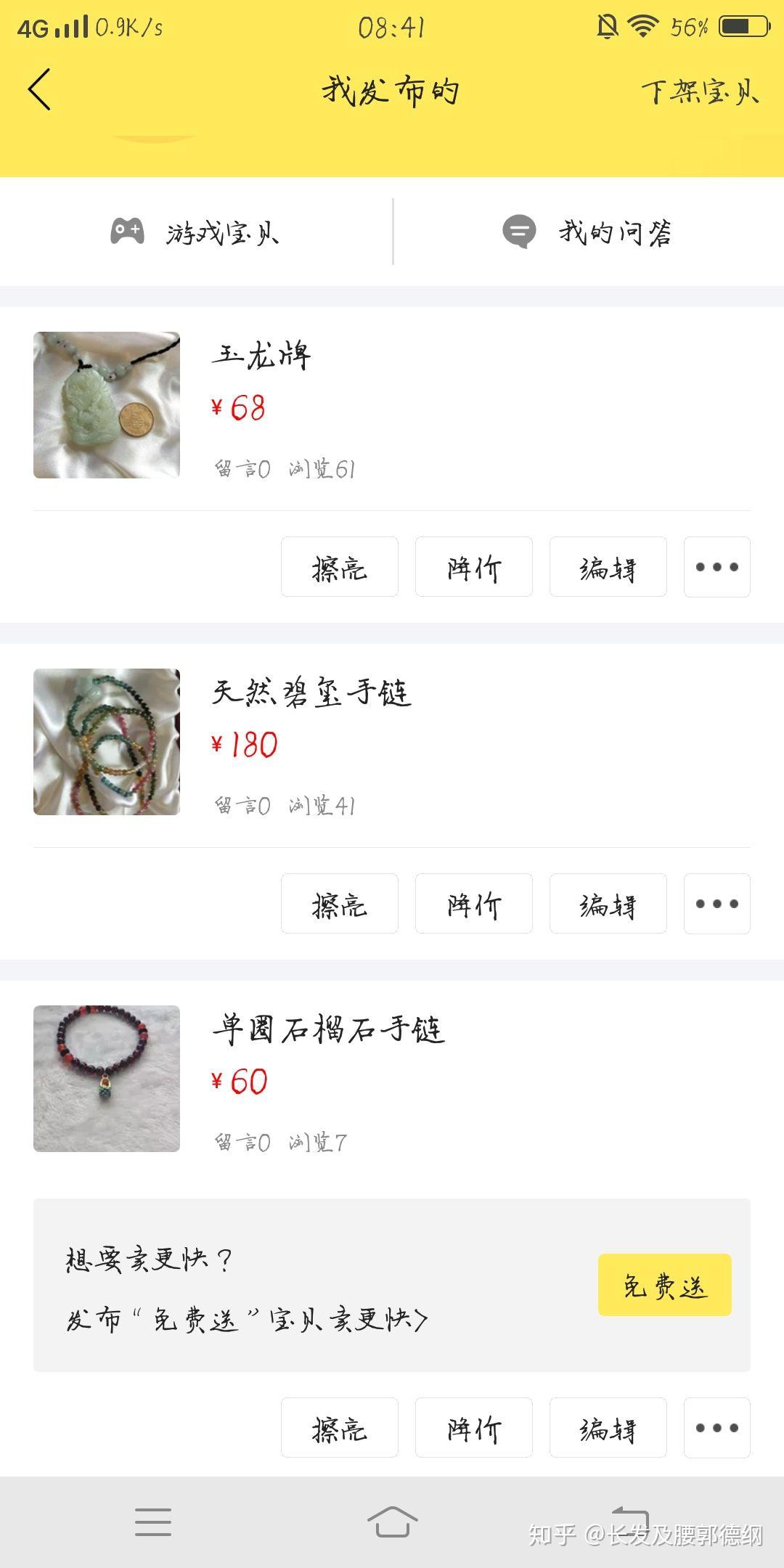Tap 降价 for 天然碧玺手链
This screenshot has width=784, height=1568.
point(473,904)
